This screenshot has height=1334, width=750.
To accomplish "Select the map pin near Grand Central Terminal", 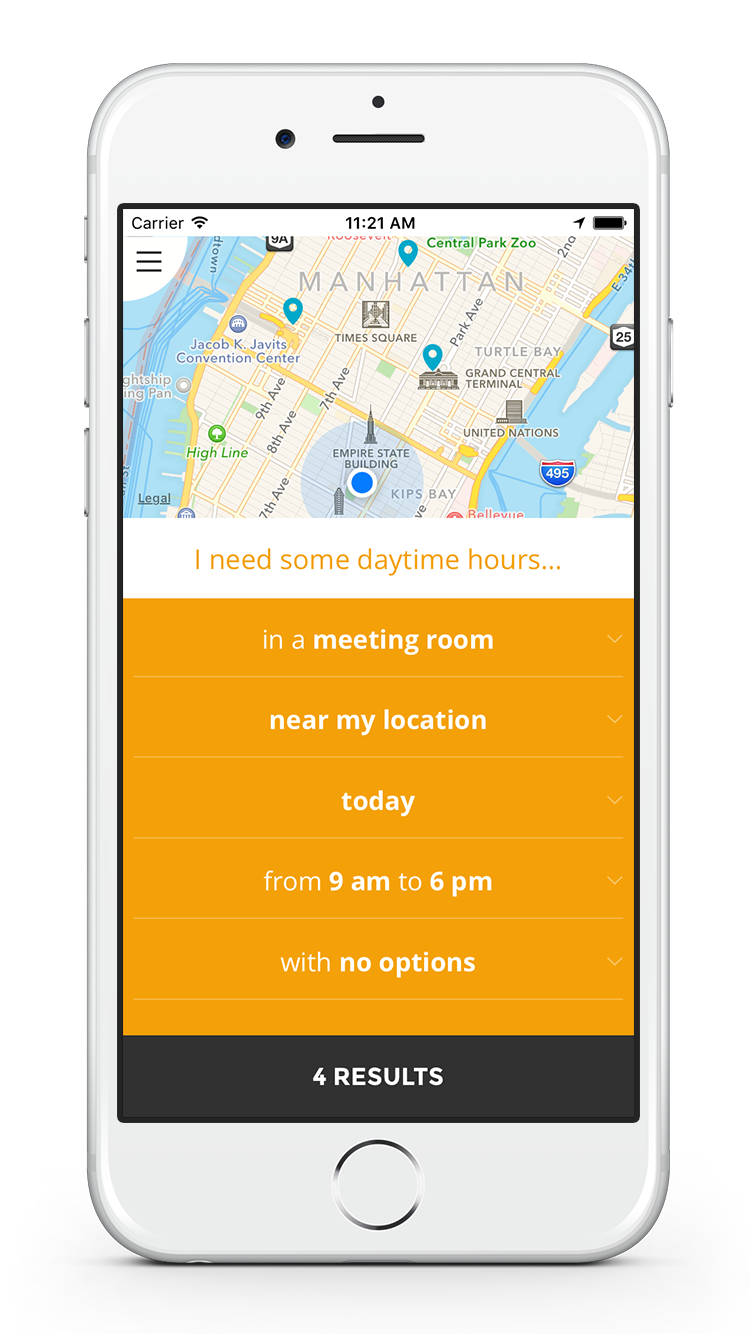I will [432, 355].
